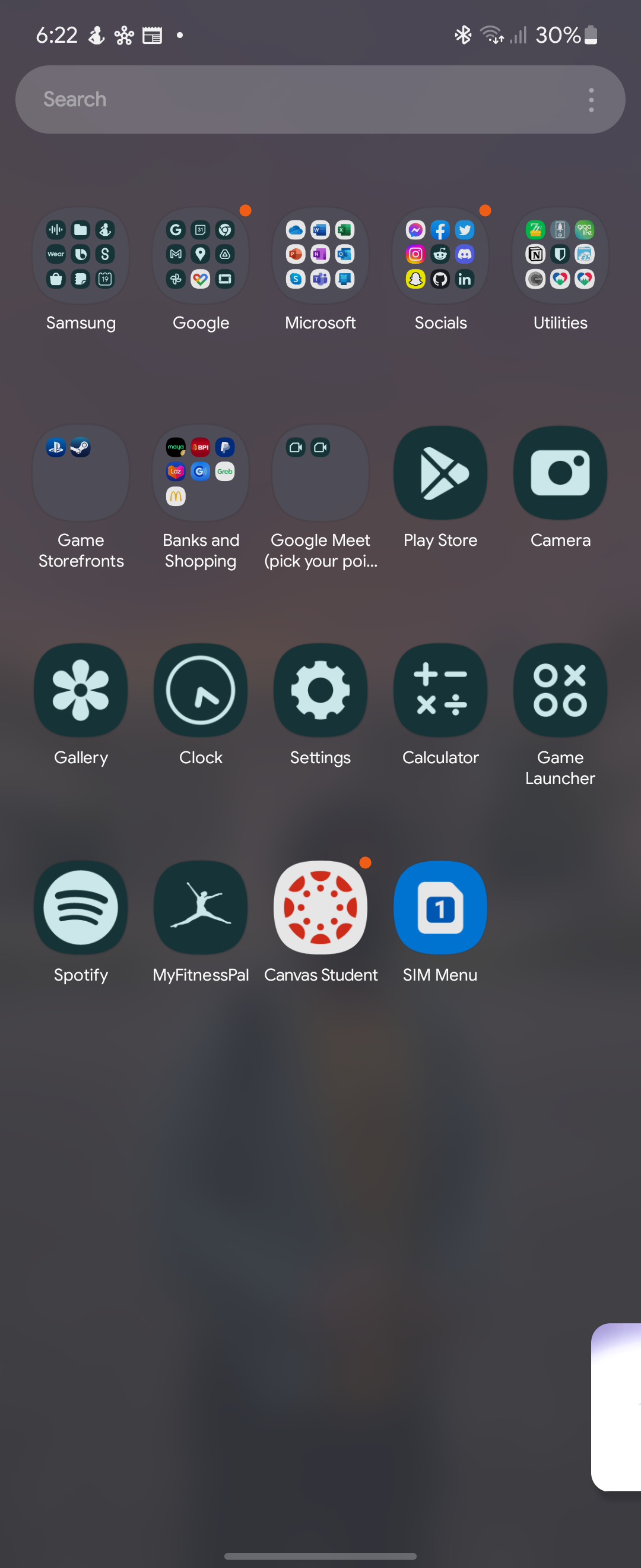Image resolution: width=641 pixels, height=1568 pixels.
Task: Launch the Calculator
Action: (440, 689)
